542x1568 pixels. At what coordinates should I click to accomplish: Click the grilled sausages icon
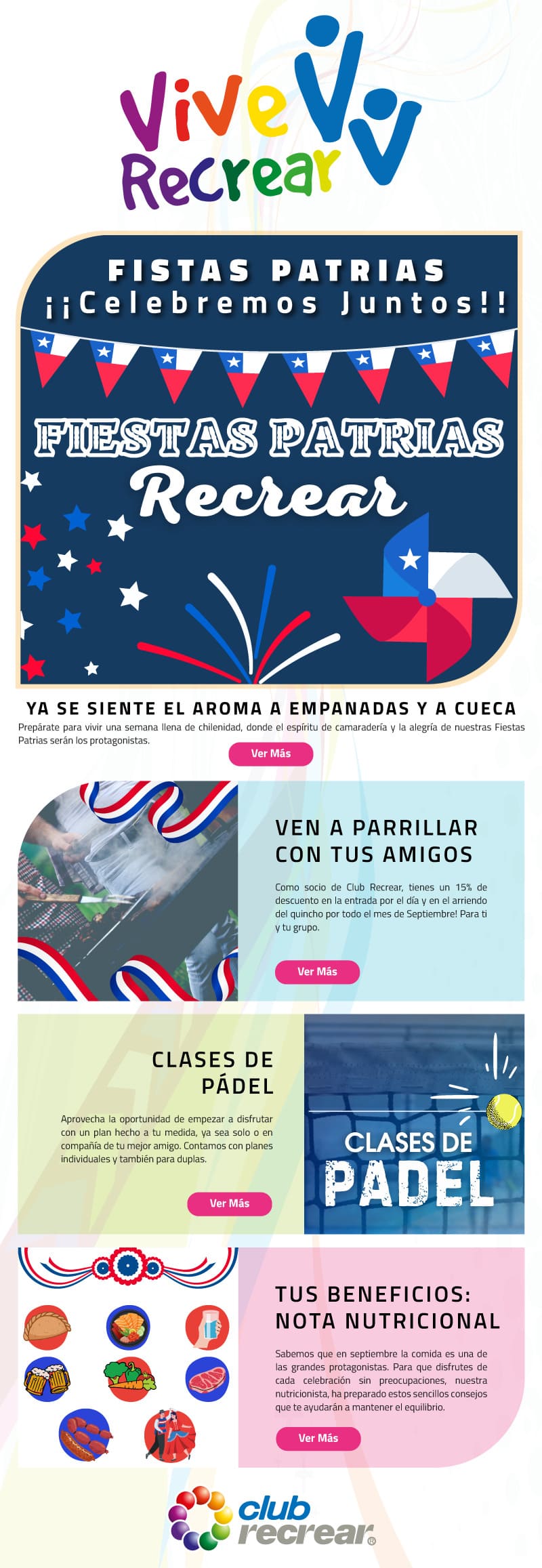(x=85, y=1435)
